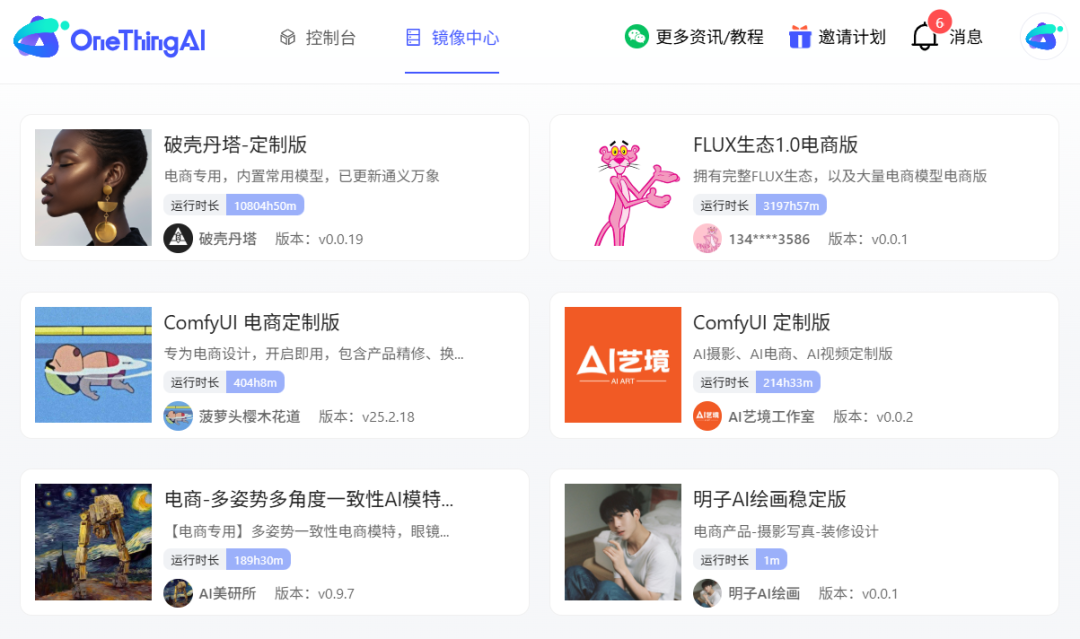Viewport: 1080px width, 639px height.
Task: Open the FLUX生态1.0电商版 card
Action: (775, 145)
